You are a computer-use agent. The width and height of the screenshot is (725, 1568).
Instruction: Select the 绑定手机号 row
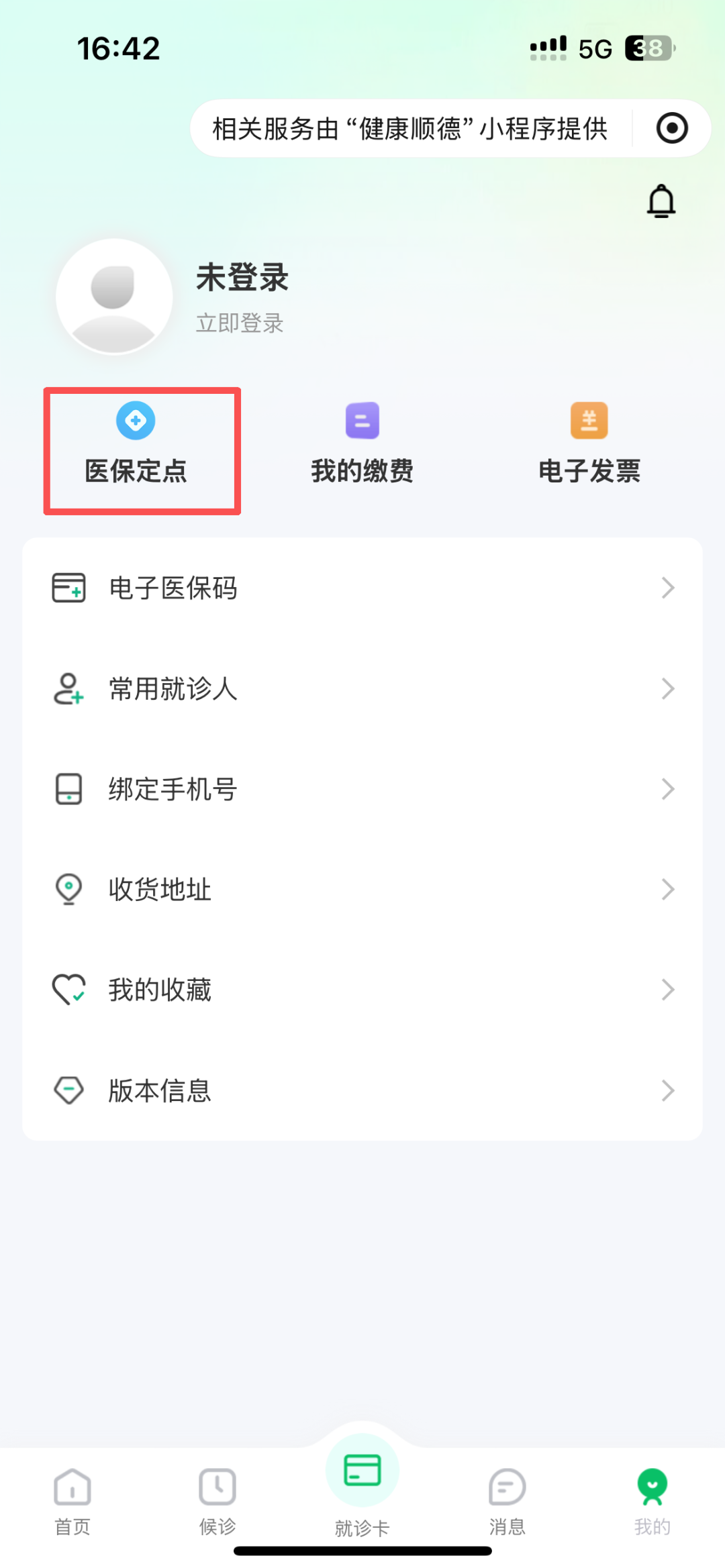point(362,790)
